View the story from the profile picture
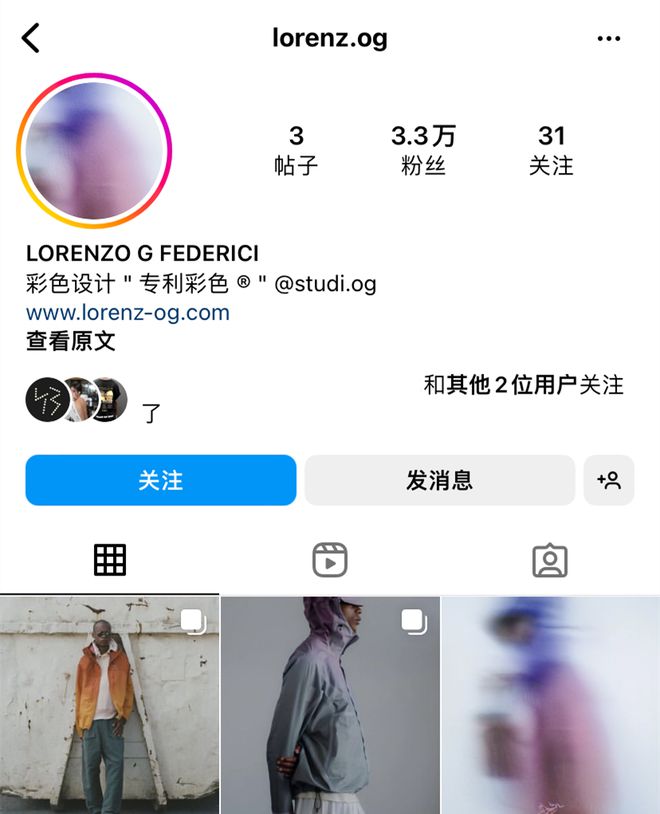The image size is (660, 814). click(x=94, y=151)
